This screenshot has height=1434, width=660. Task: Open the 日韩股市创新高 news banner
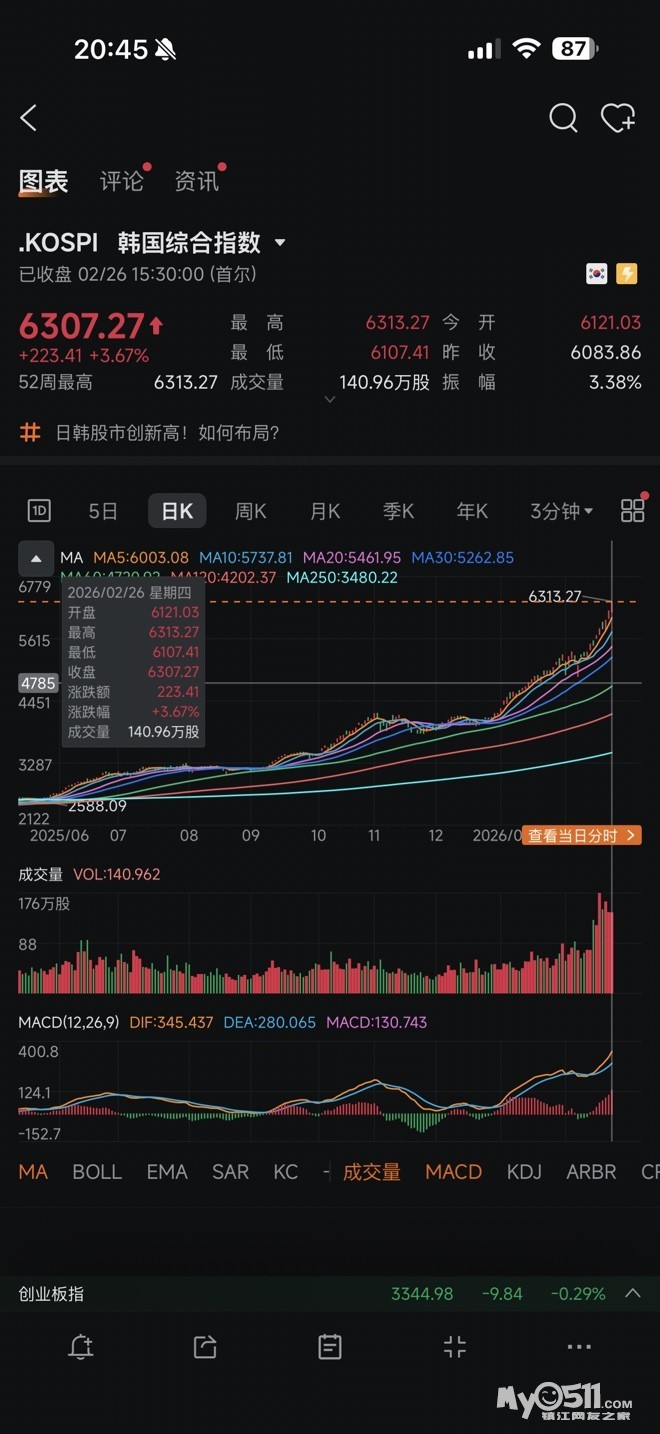tap(165, 433)
